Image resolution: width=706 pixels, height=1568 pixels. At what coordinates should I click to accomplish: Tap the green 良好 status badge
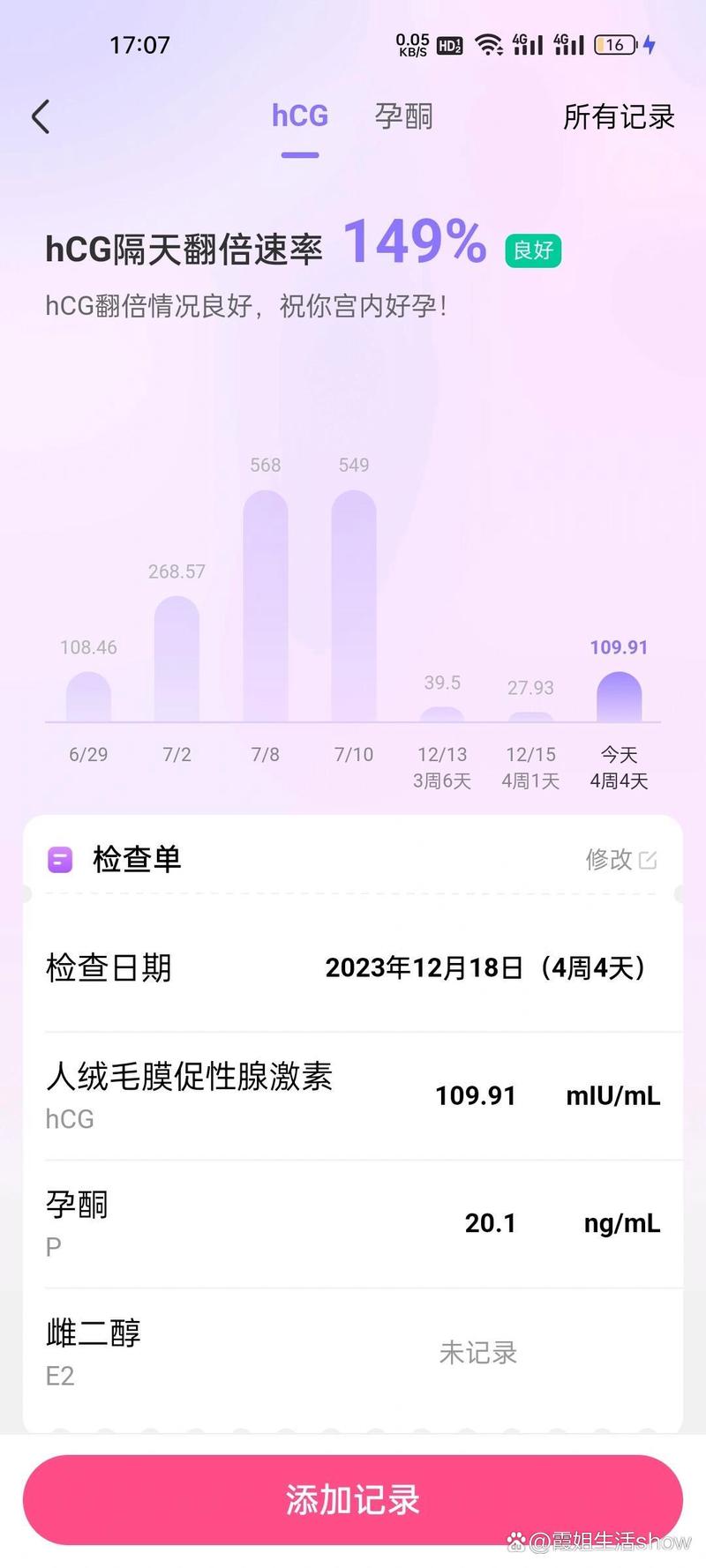coord(533,251)
